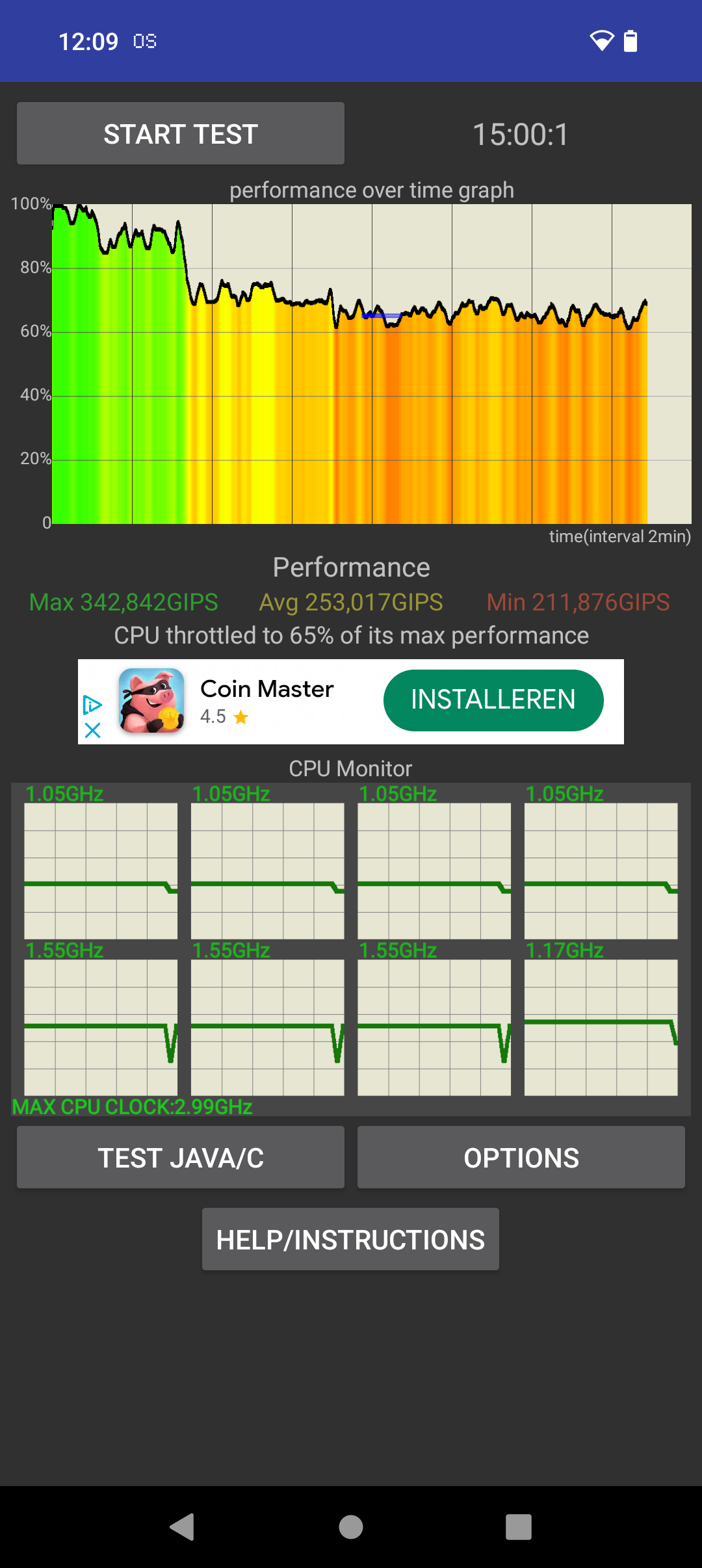Open the OPTIONS screen
The image size is (702, 1568).
(521, 1157)
